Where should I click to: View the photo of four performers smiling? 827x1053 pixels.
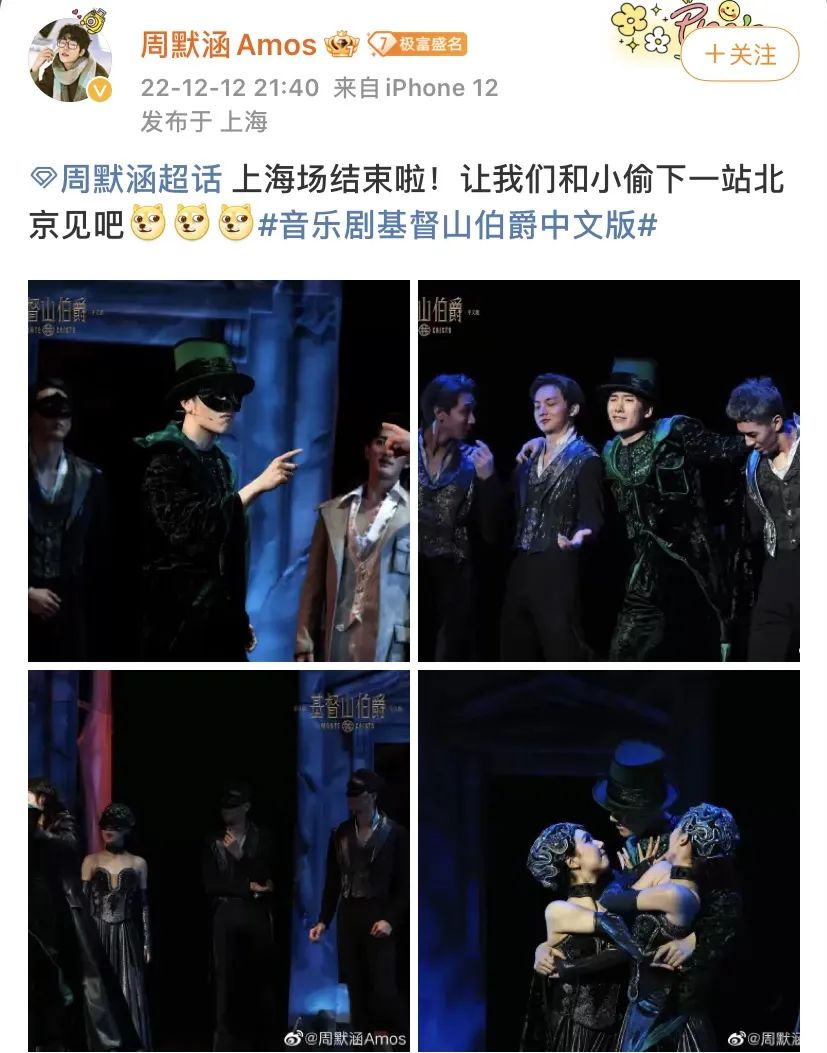608,471
